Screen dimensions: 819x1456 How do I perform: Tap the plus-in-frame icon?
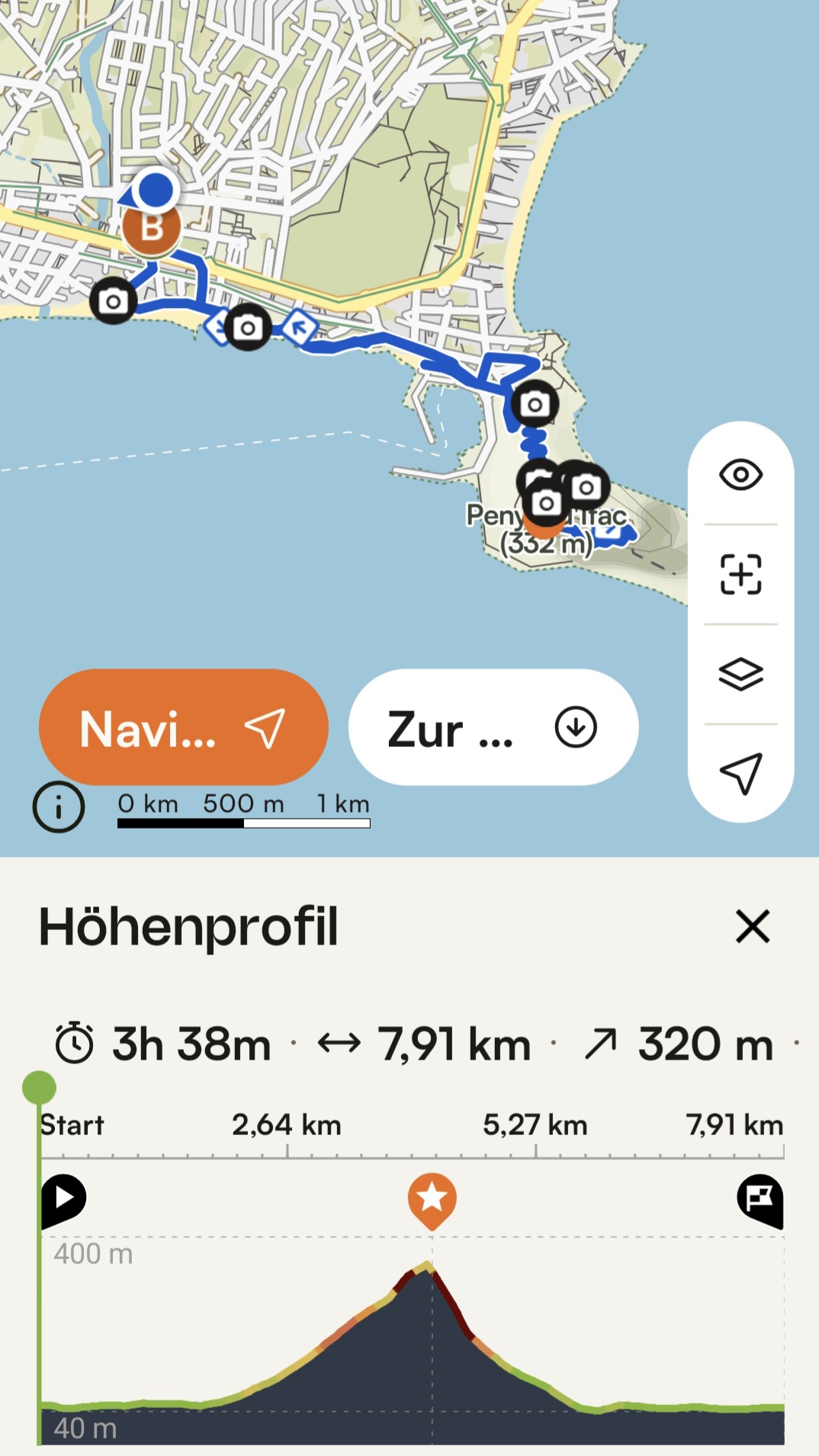(x=740, y=574)
